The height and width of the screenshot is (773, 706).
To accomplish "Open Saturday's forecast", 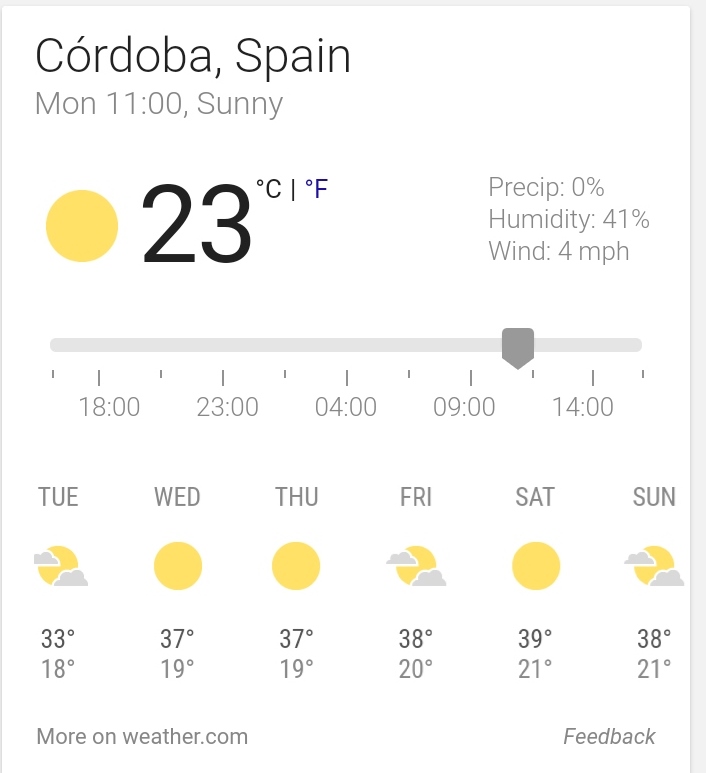I will tap(535, 580).
